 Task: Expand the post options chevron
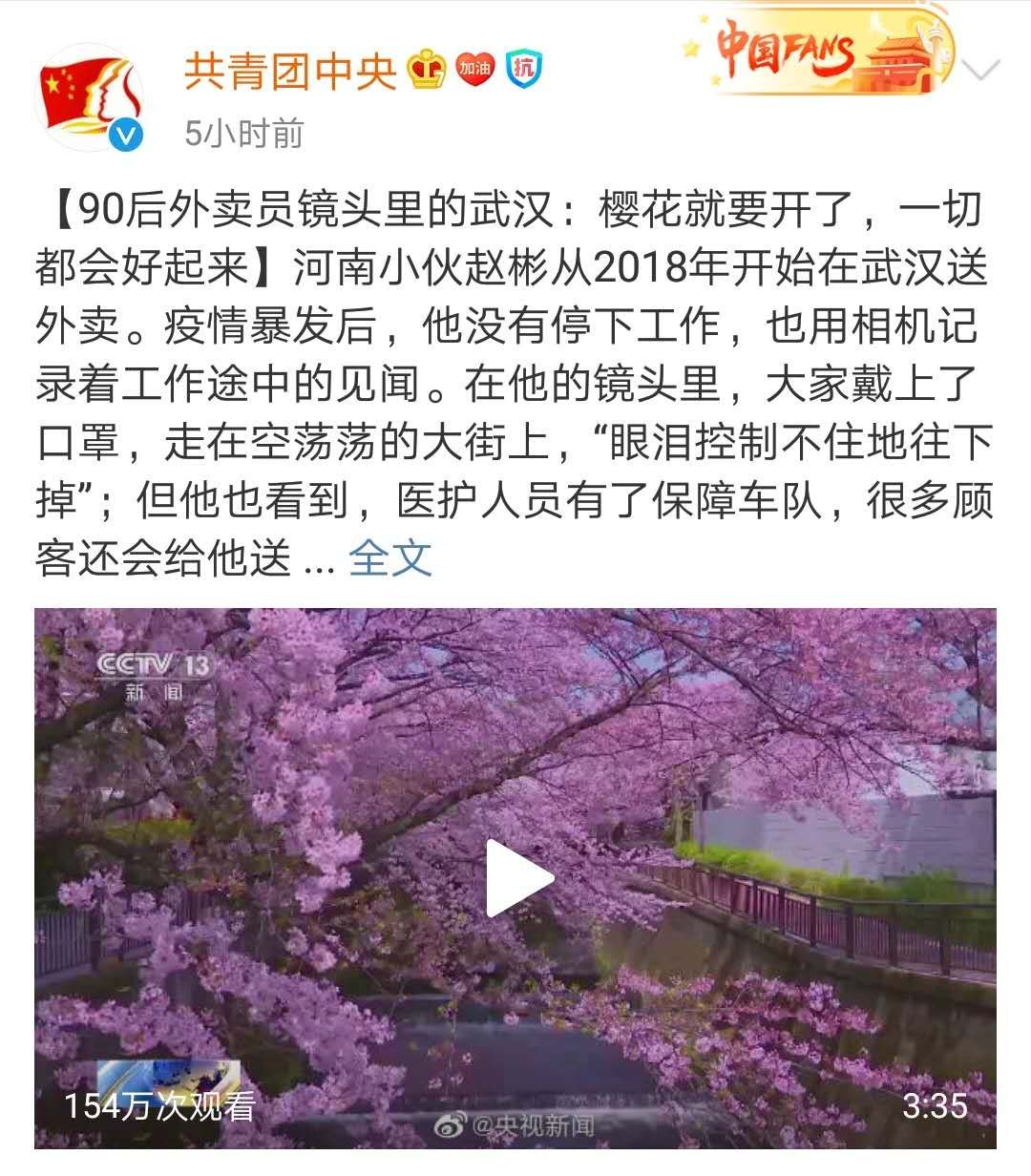point(980,71)
